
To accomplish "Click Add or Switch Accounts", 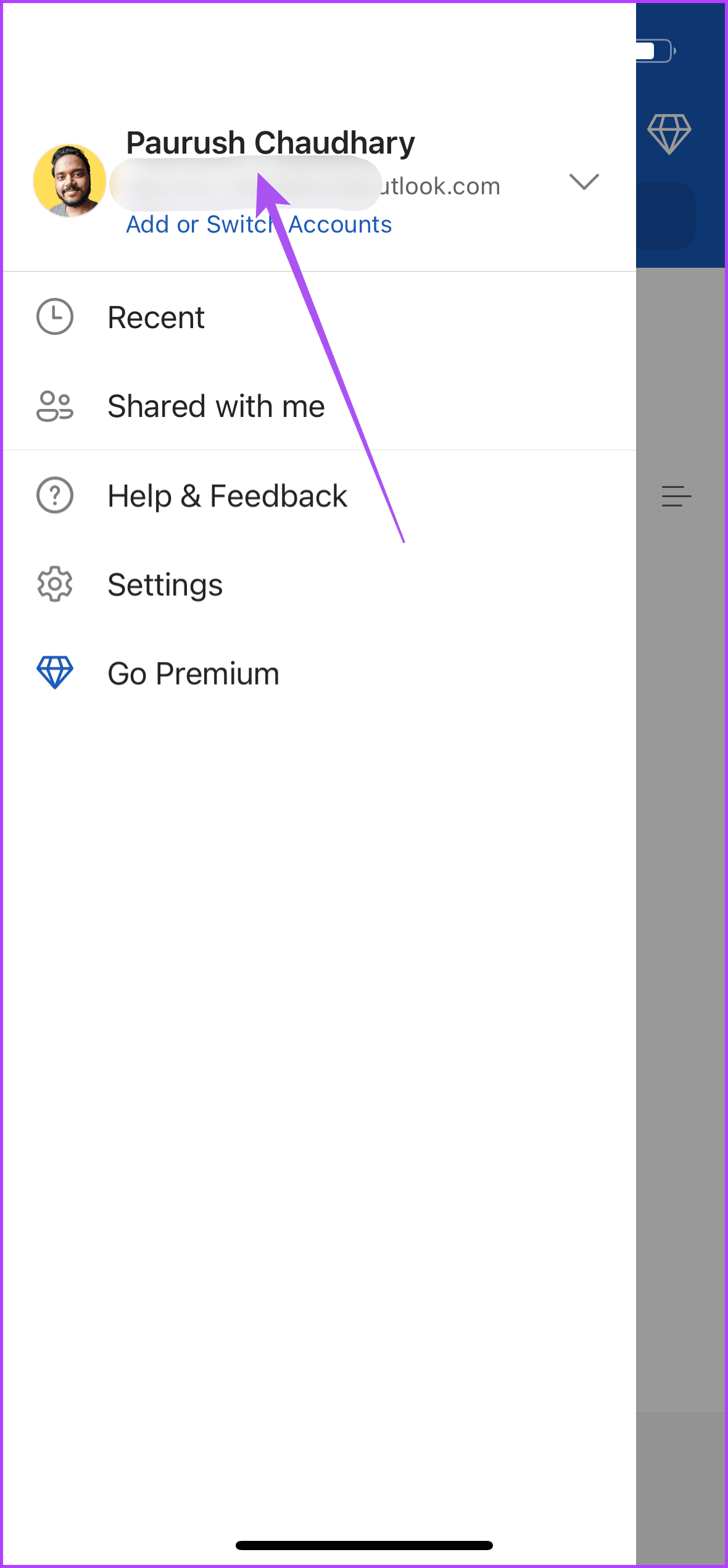I will (259, 224).
